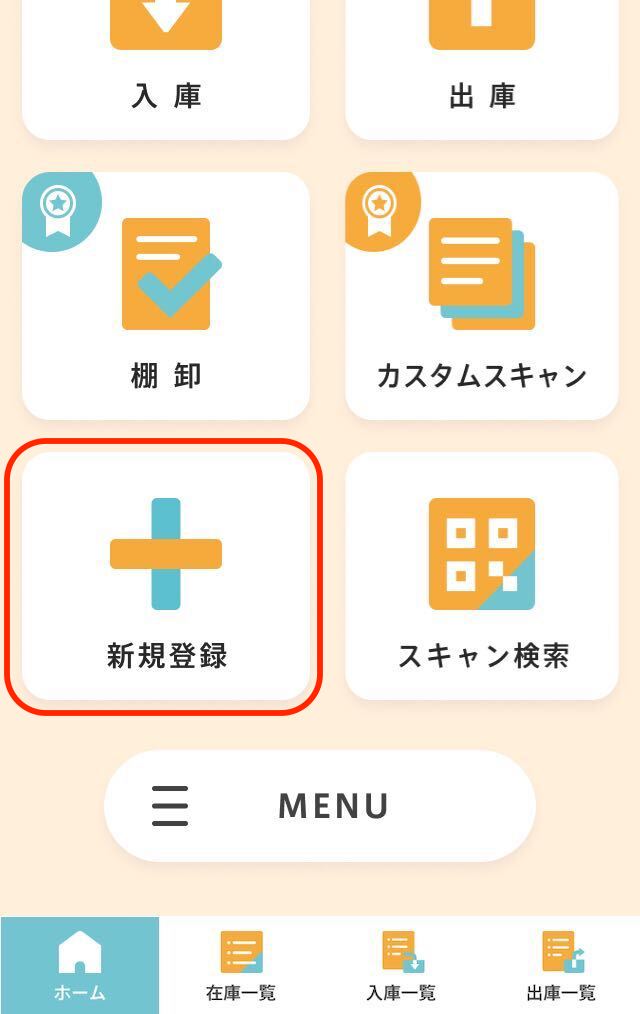Select the 棚卸 inventory count card
This screenshot has height=1014, width=640.
pos(166,296)
